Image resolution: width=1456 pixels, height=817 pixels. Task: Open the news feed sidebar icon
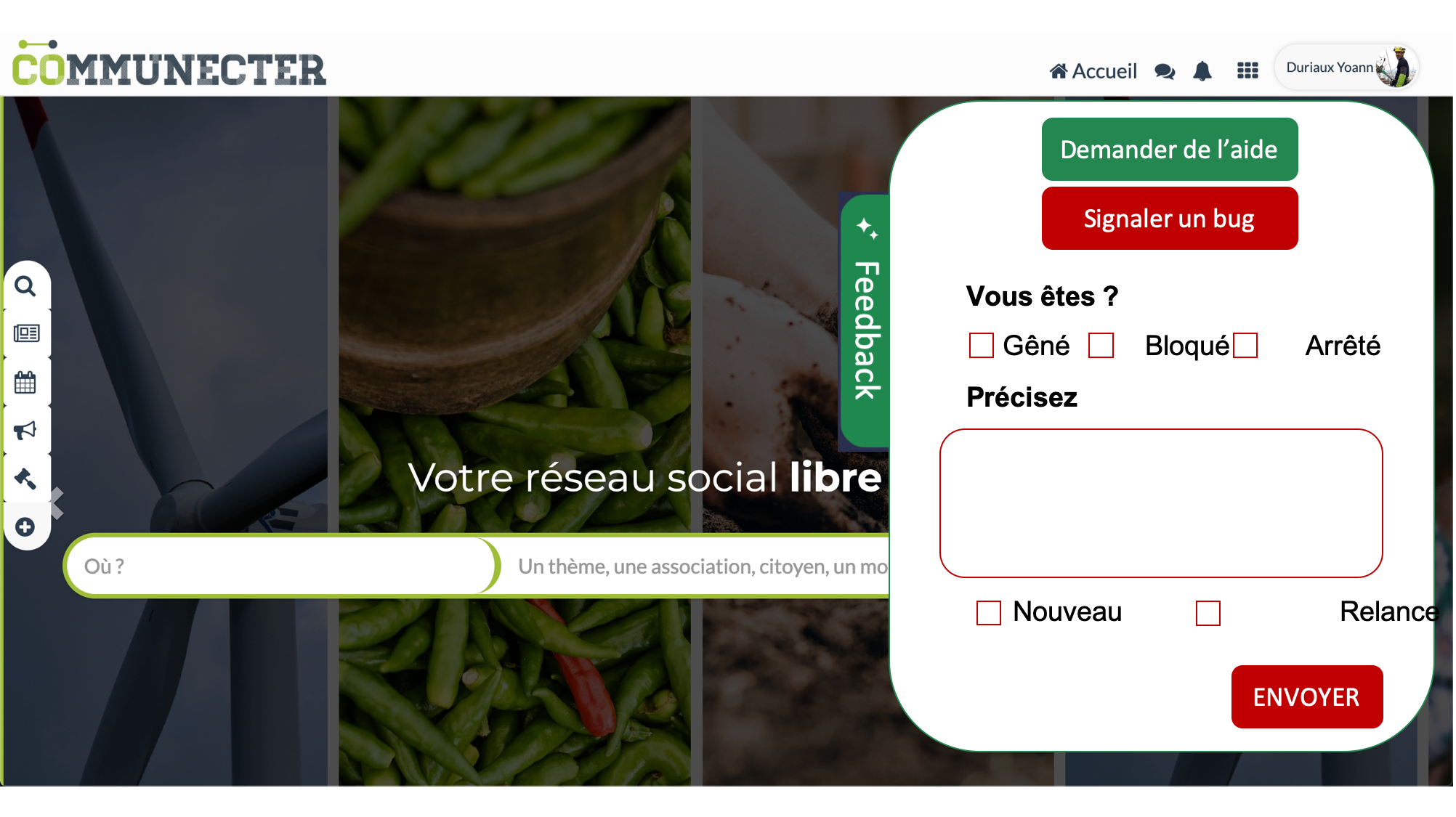26,333
